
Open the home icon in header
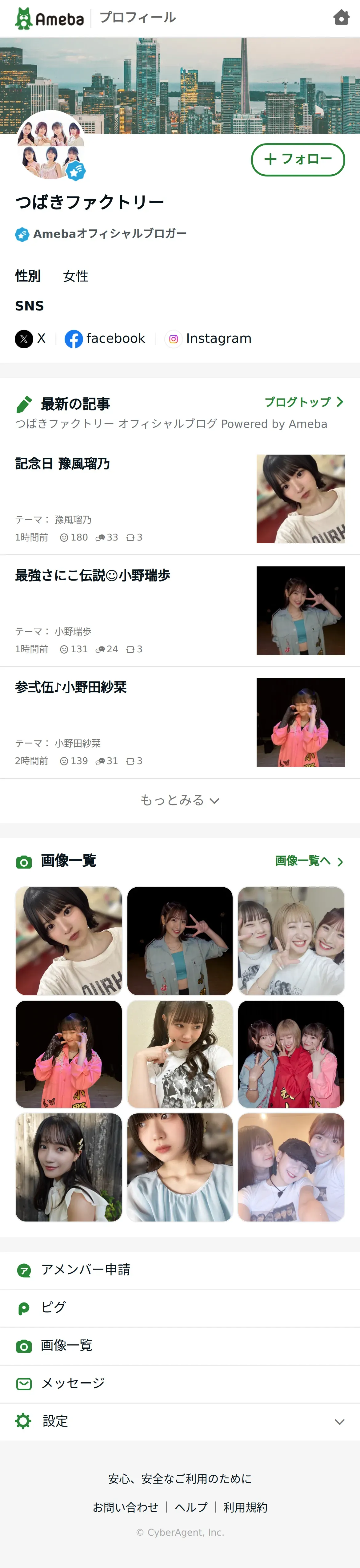pos(341,18)
